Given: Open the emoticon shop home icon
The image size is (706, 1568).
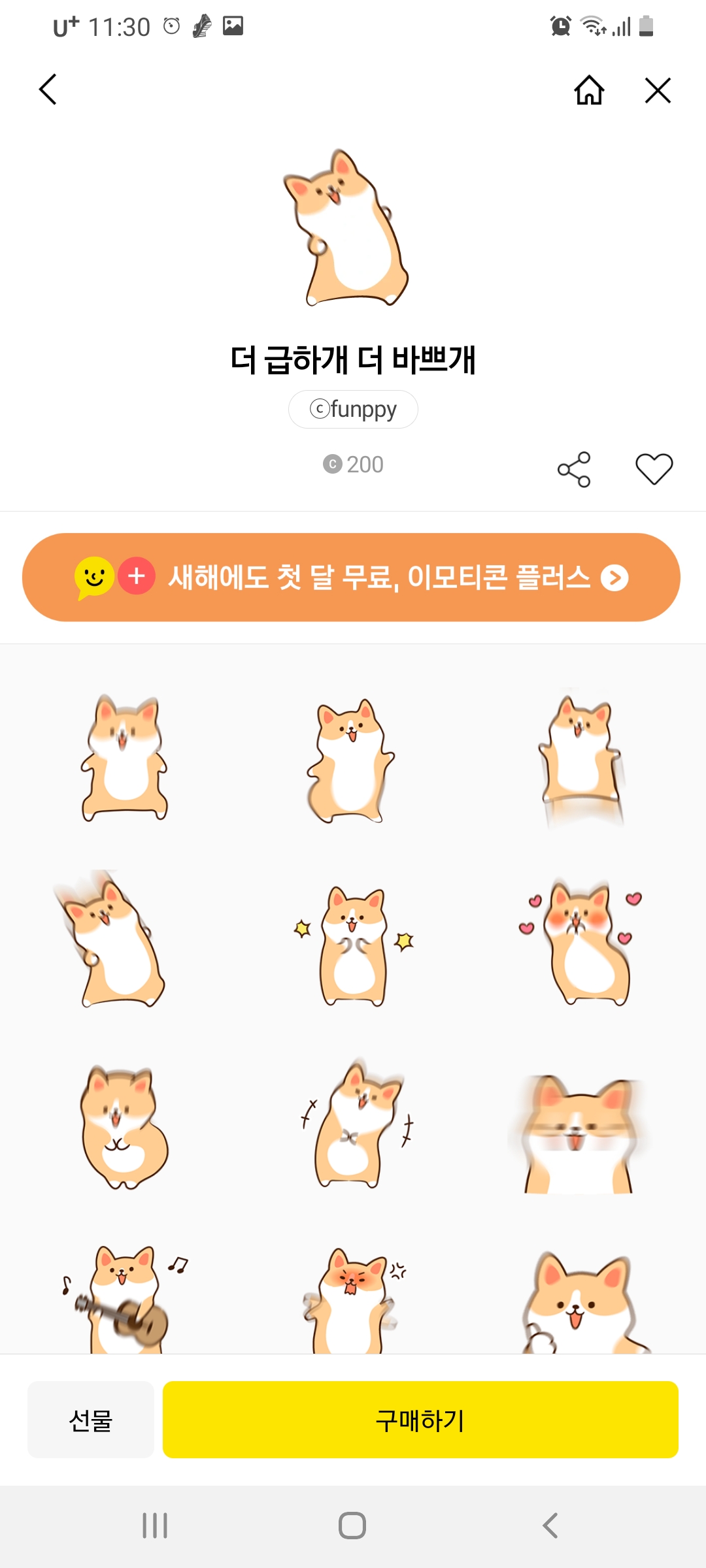Looking at the screenshot, I should click(589, 90).
